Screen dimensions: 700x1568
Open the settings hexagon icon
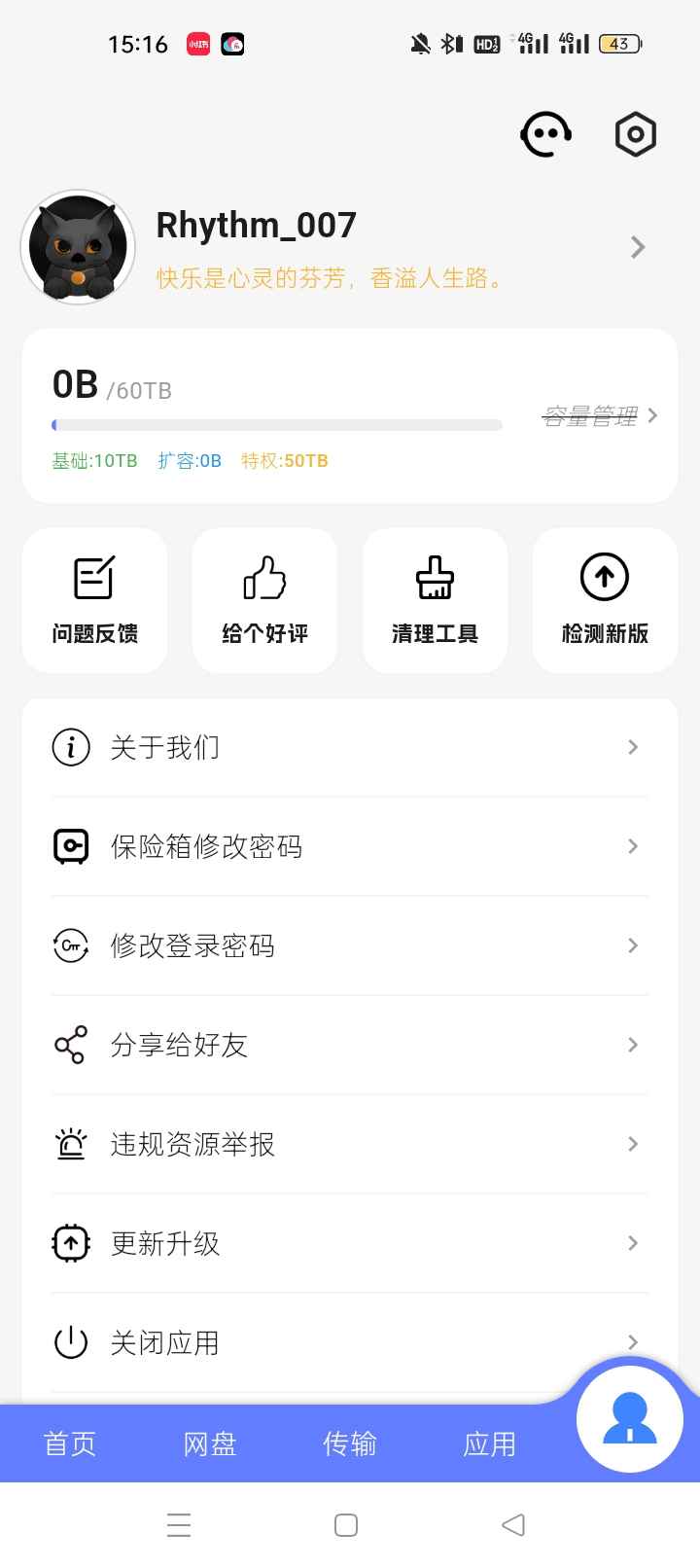636,134
